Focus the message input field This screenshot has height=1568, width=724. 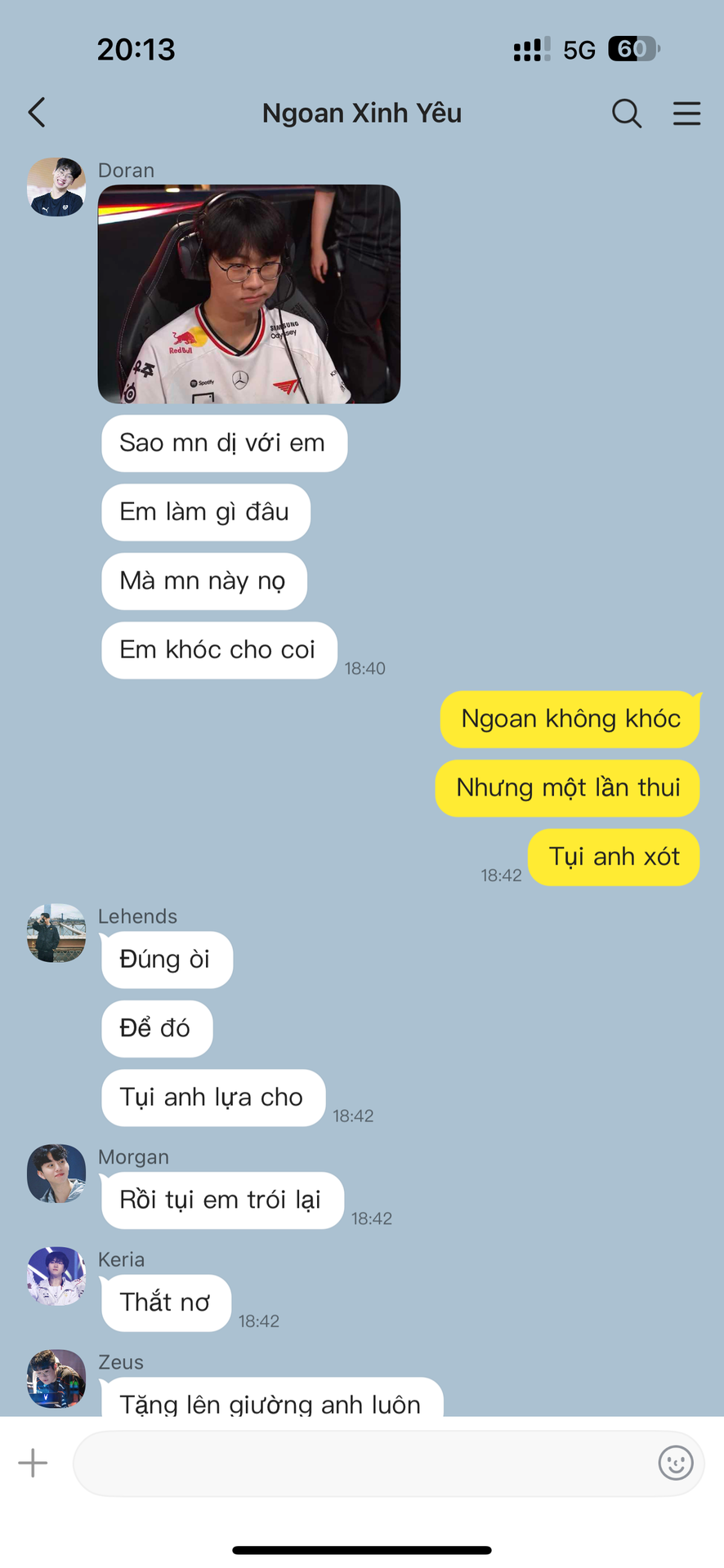coord(360,1463)
